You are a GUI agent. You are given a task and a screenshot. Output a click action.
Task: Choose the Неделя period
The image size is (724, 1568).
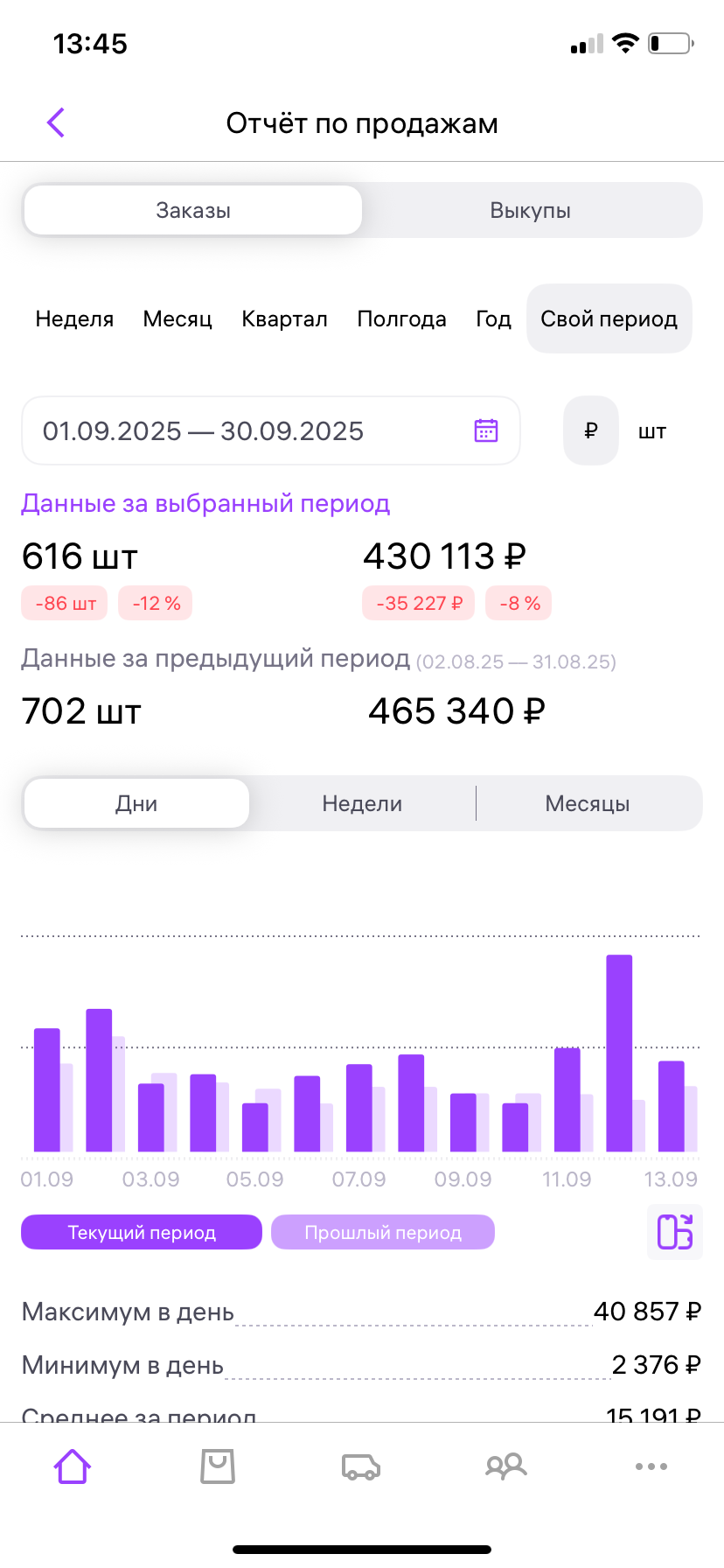(x=74, y=319)
